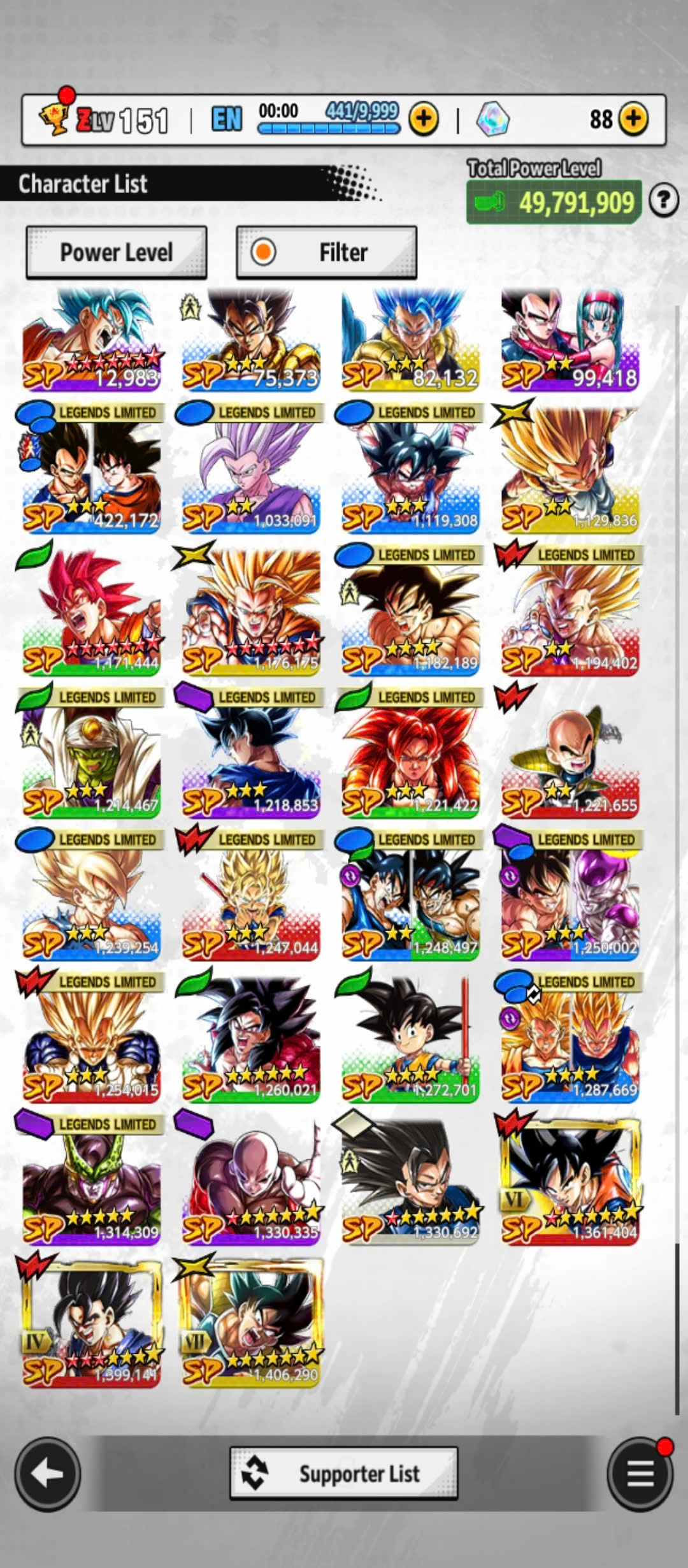The height and width of the screenshot is (1568, 688).
Task: Select the character with power 422,172
Action: click(91, 475)
